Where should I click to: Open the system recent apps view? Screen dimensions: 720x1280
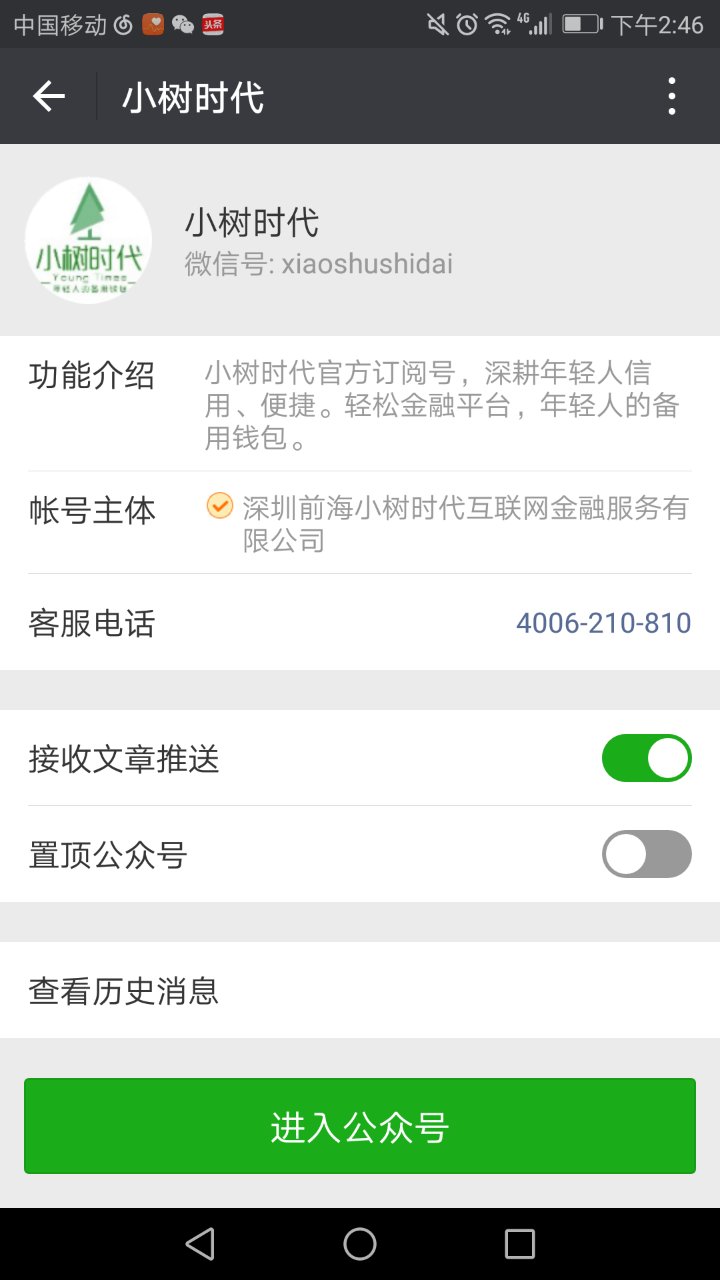click(x=520, y=1244)
